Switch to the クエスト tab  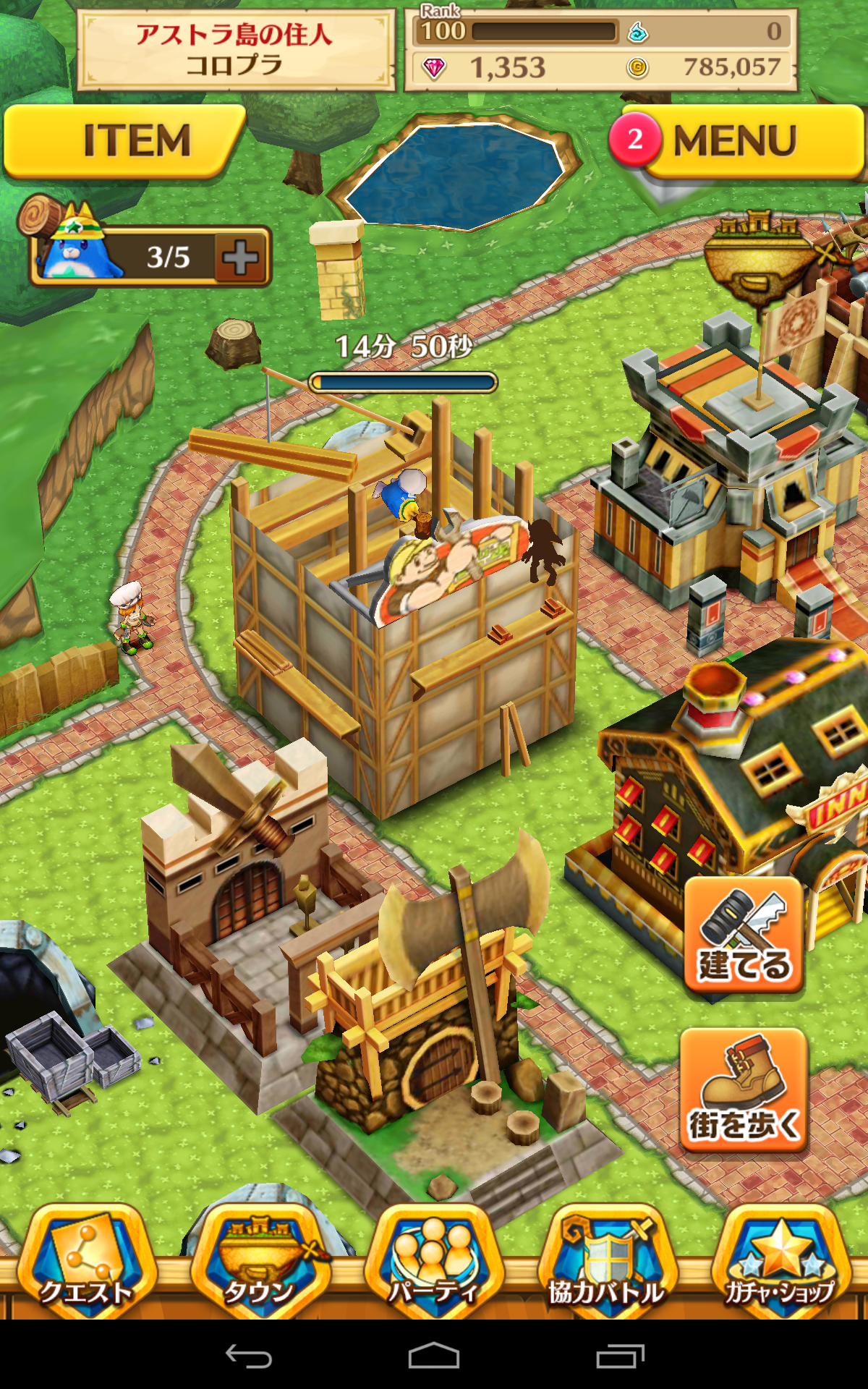pos(87,1262)
